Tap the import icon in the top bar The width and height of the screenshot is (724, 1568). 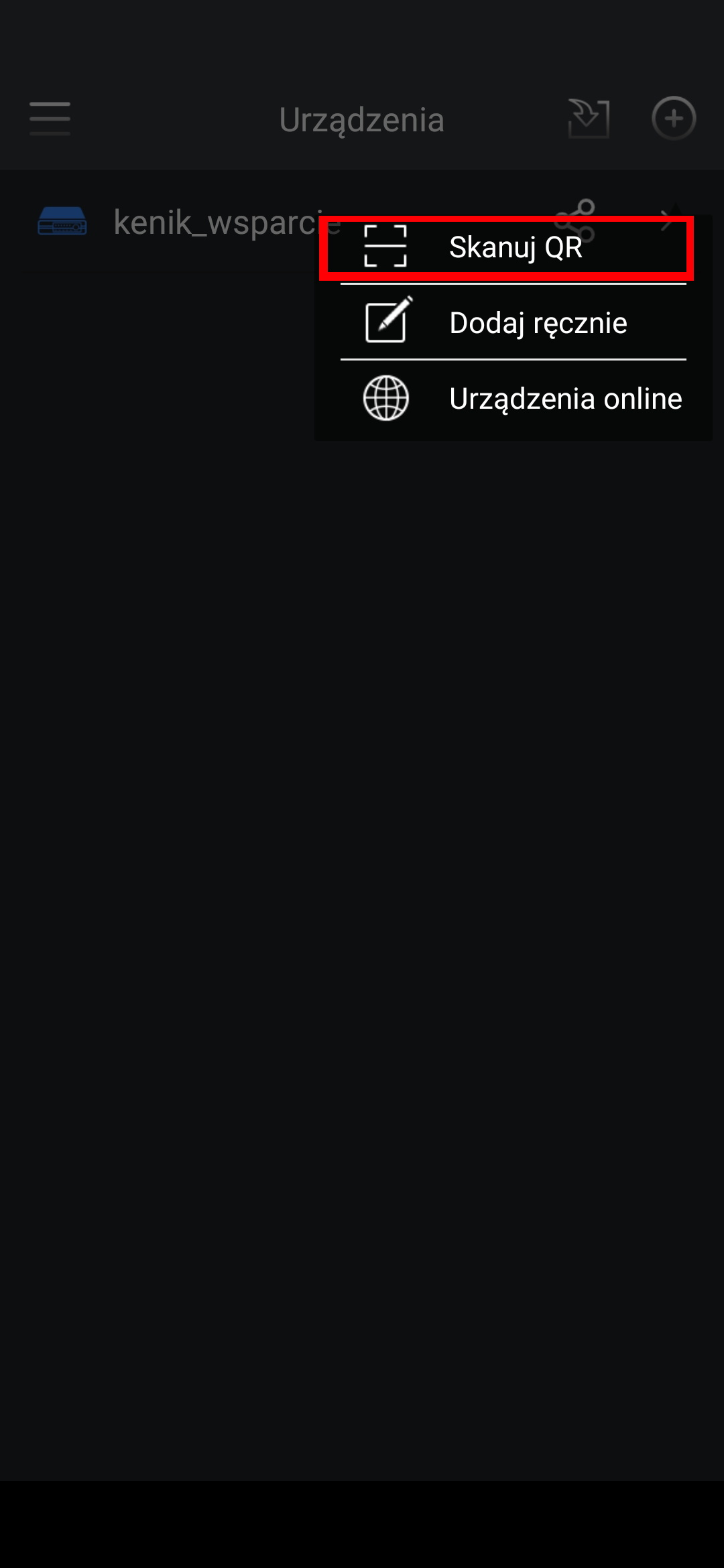pyautogui.click(x=589, y=119)
